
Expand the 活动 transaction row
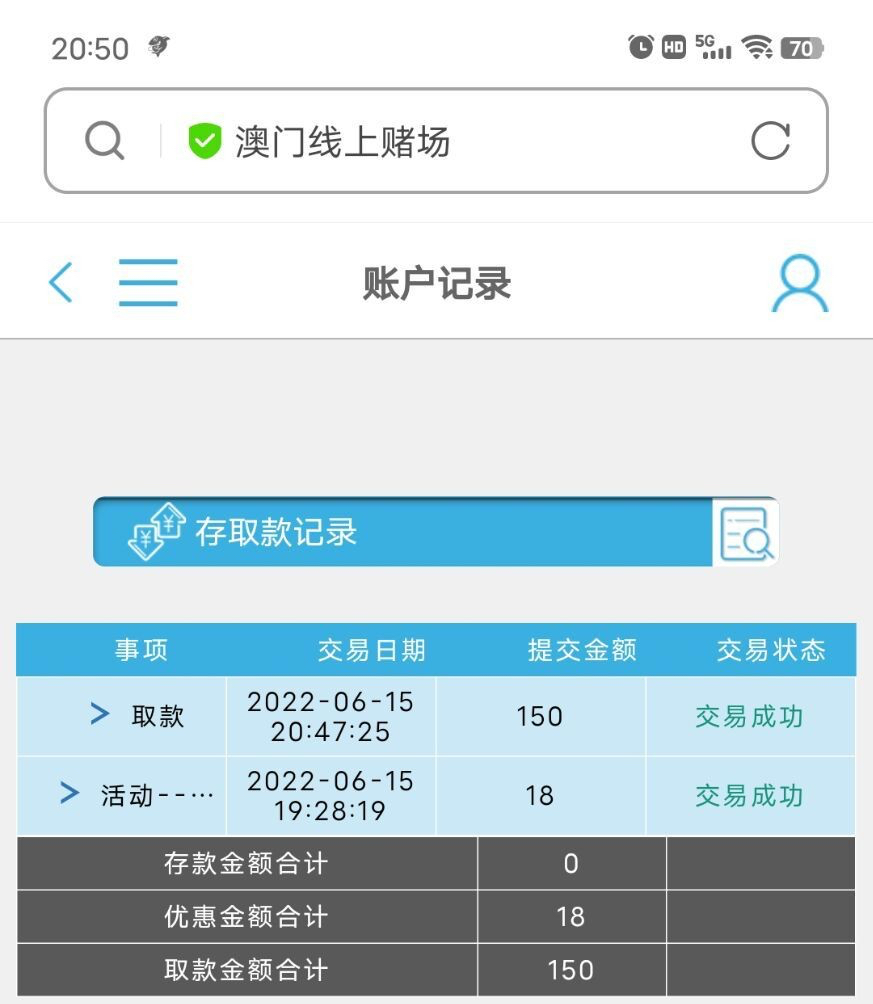(x=70, y=794)
